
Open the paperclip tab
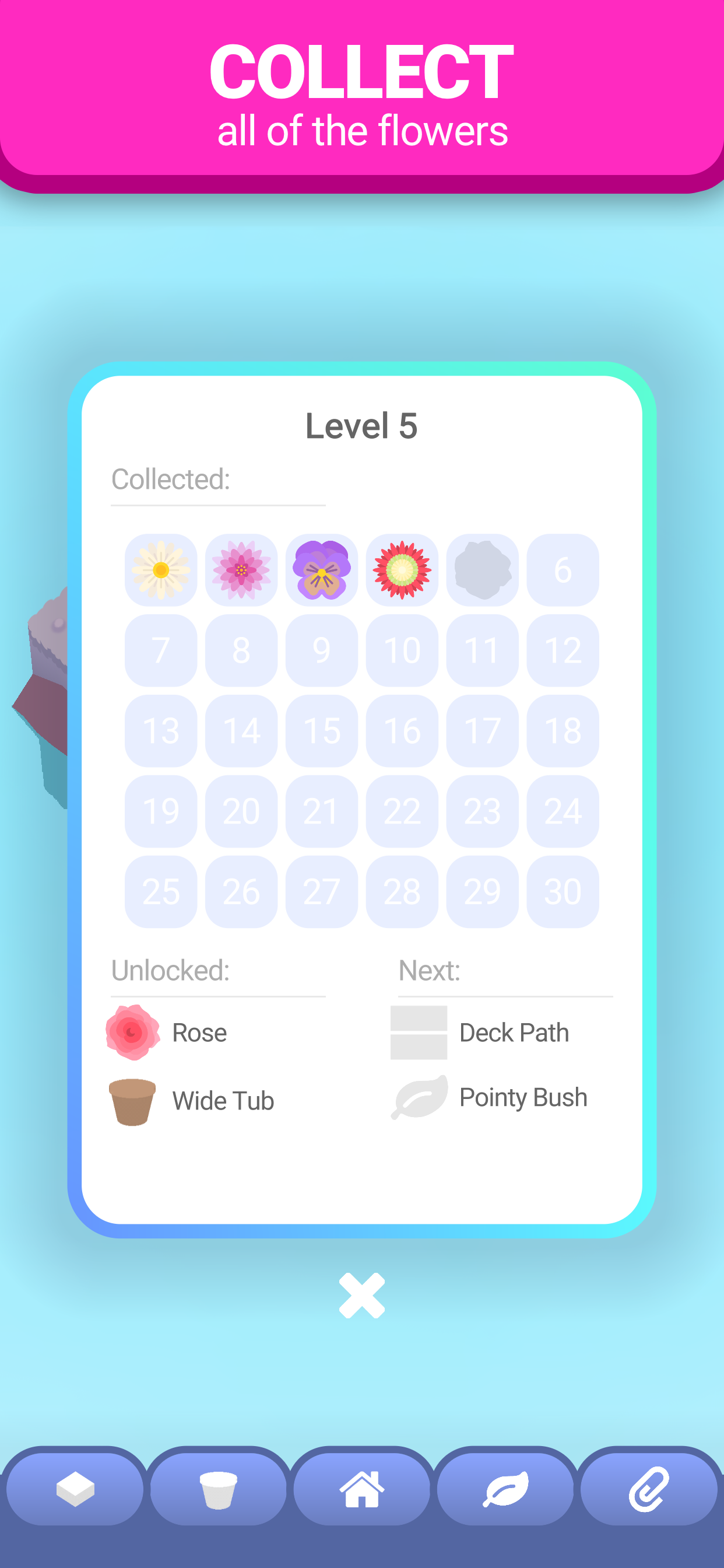click(649, 1488)
